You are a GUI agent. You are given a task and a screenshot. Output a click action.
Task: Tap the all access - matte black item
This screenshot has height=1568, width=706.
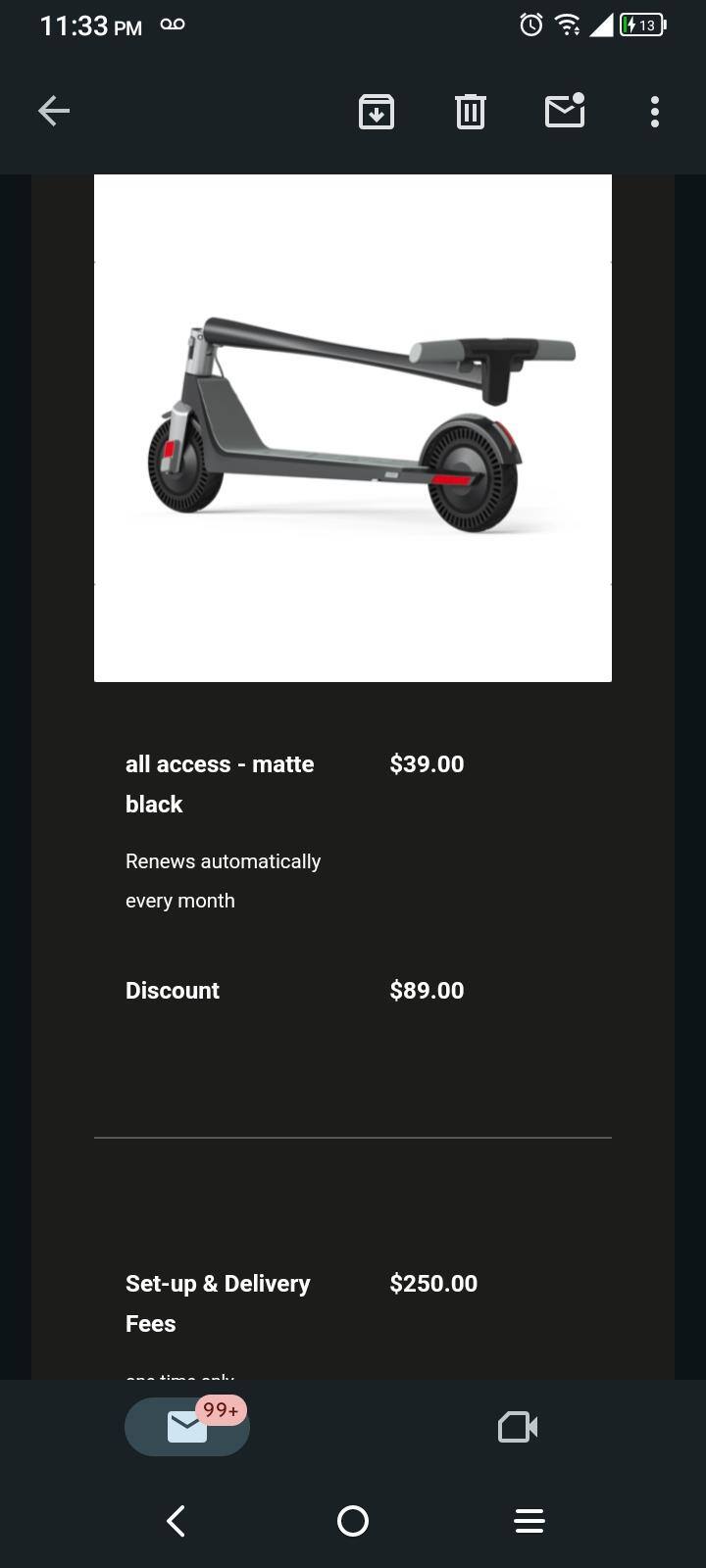pyautogui.click(x=220, y=784)
